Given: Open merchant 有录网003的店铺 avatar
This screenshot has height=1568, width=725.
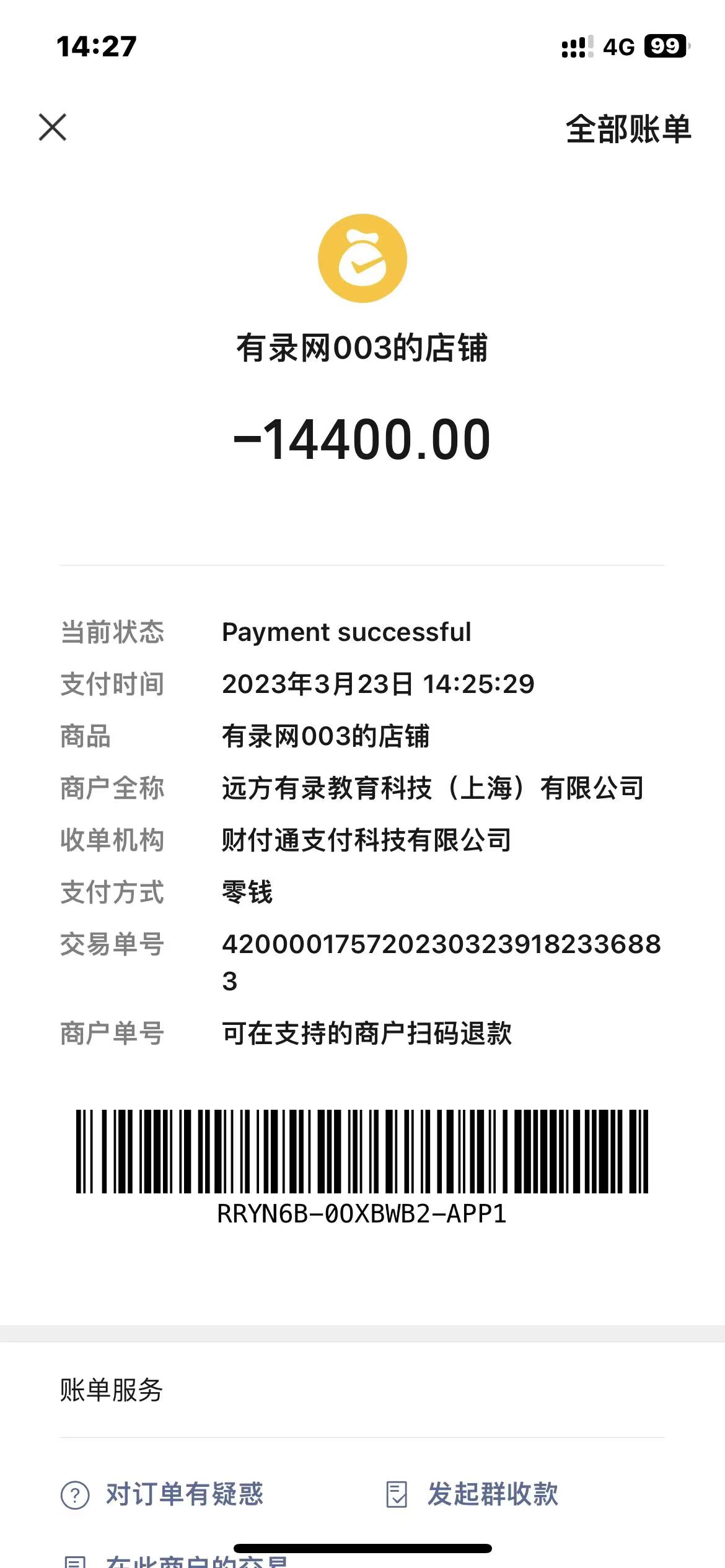Looking at the screenshot, I should click(362, 258).
